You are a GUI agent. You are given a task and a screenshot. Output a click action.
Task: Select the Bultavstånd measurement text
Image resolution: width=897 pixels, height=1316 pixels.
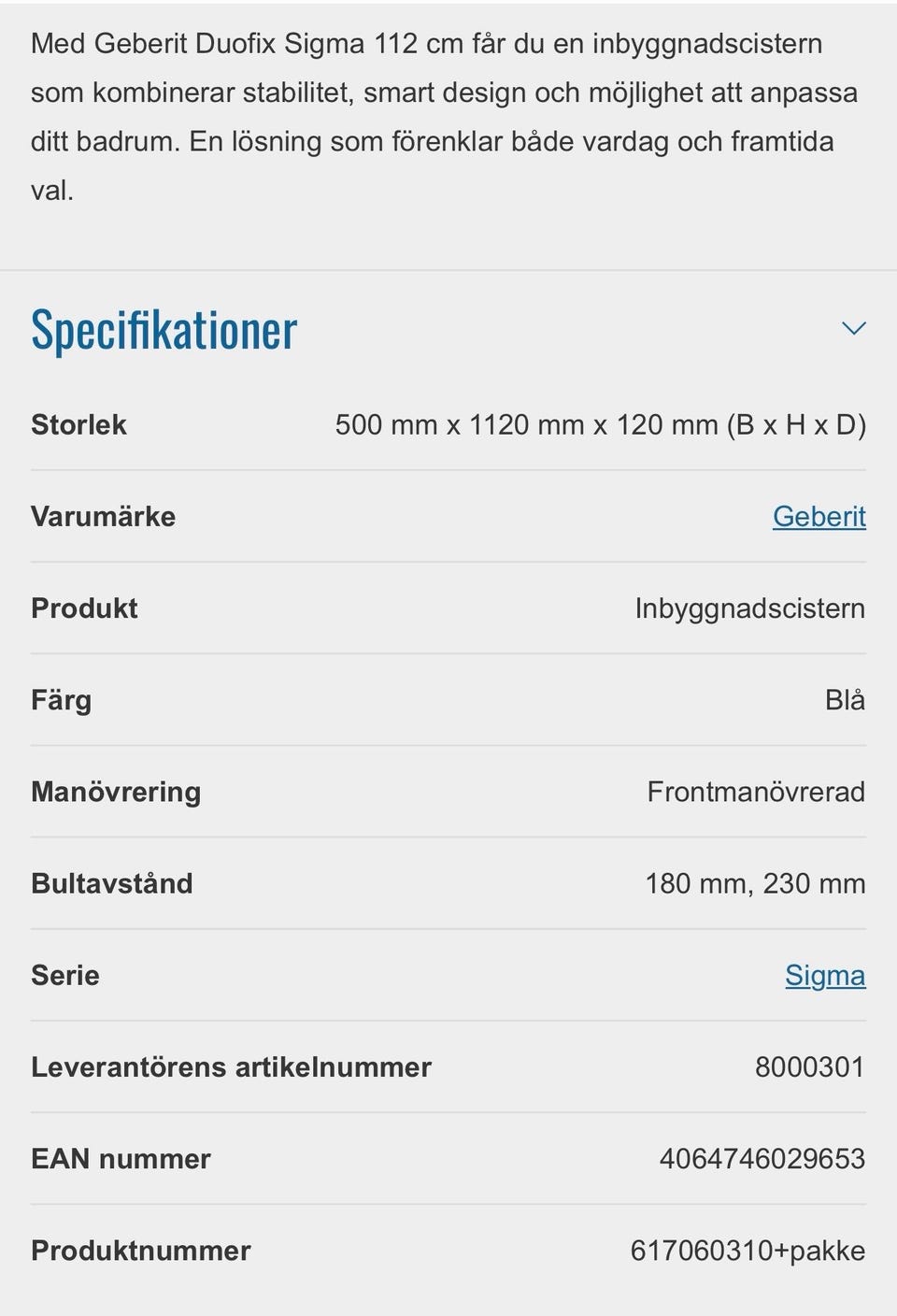pos(755,882)
